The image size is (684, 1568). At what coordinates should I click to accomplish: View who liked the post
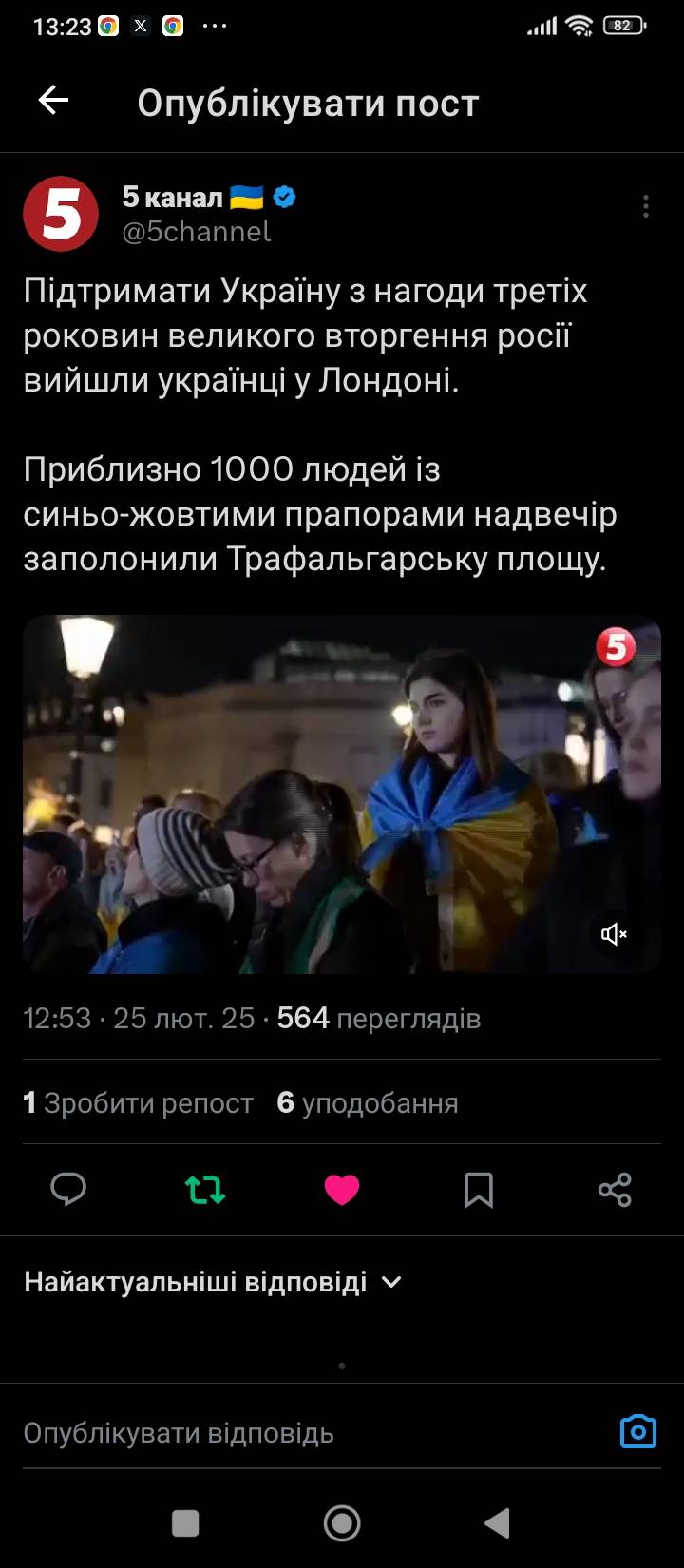click(368, 1102)
